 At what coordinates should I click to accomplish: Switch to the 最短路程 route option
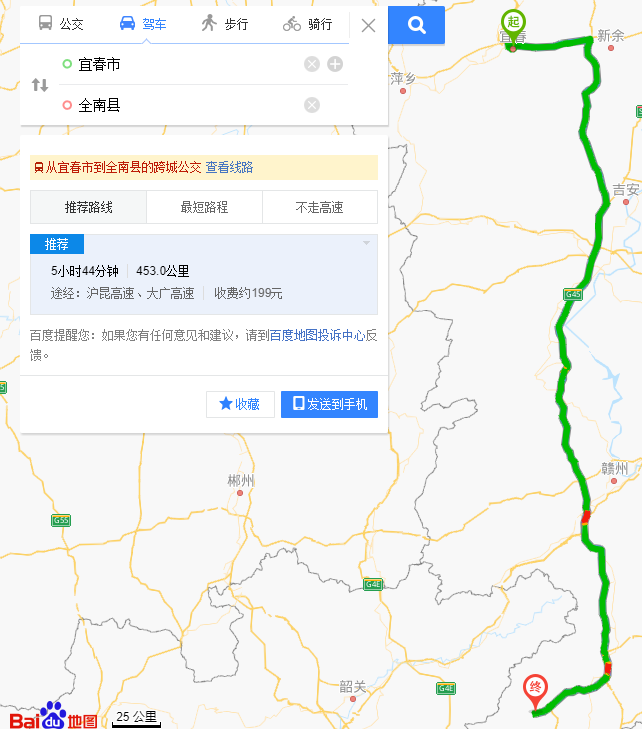204,207
